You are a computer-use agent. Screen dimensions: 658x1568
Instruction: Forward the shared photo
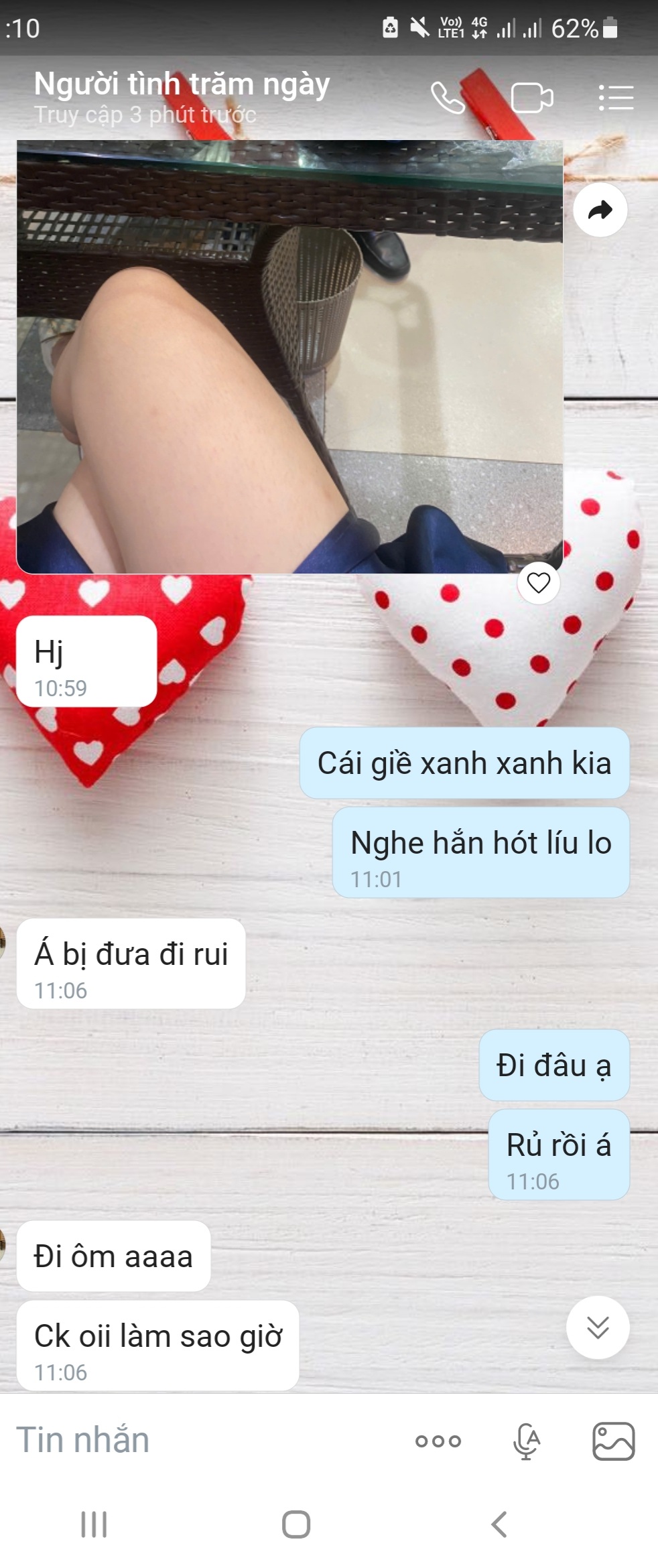[x=600, y=210]
